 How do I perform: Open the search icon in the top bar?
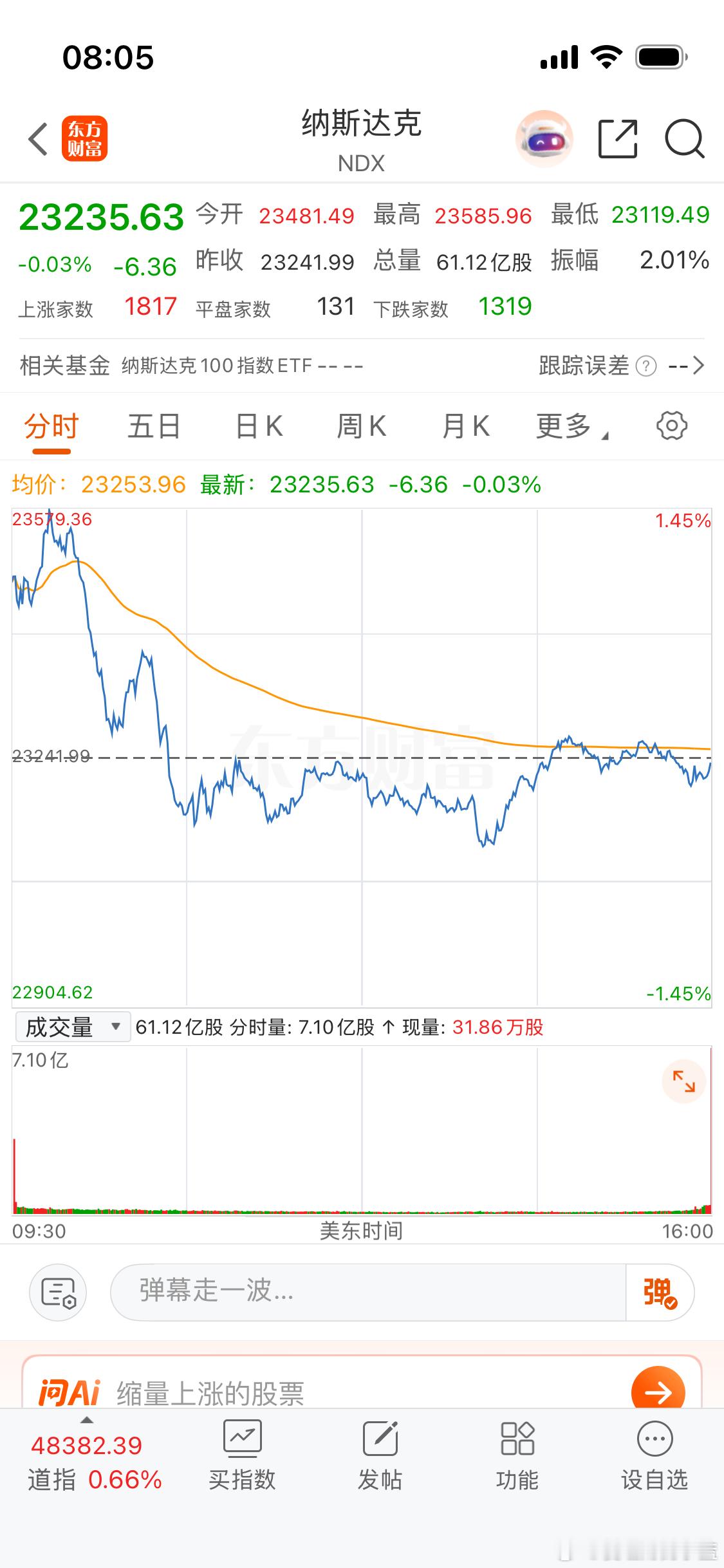coord(684,138)
